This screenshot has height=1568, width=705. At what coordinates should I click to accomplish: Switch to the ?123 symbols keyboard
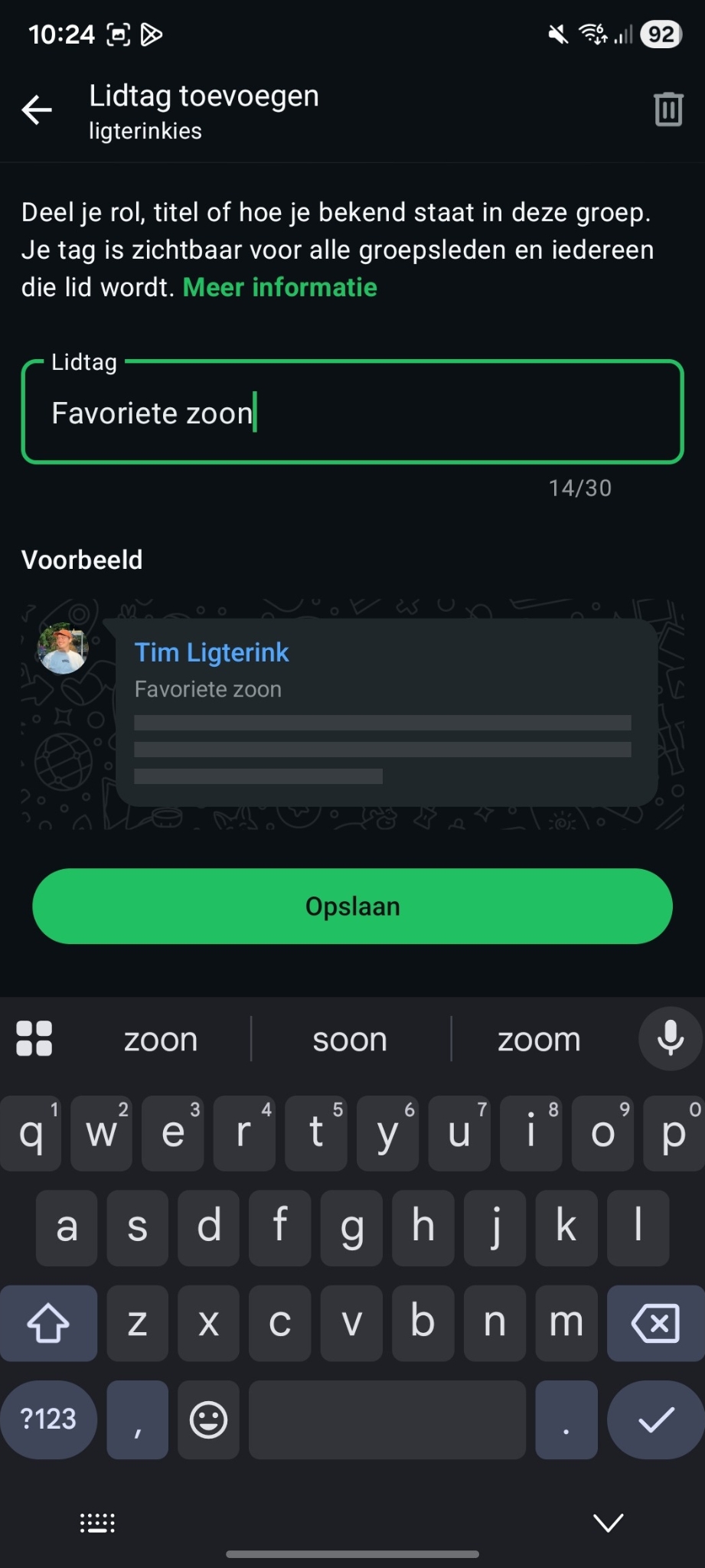[x=48, y=1419]
